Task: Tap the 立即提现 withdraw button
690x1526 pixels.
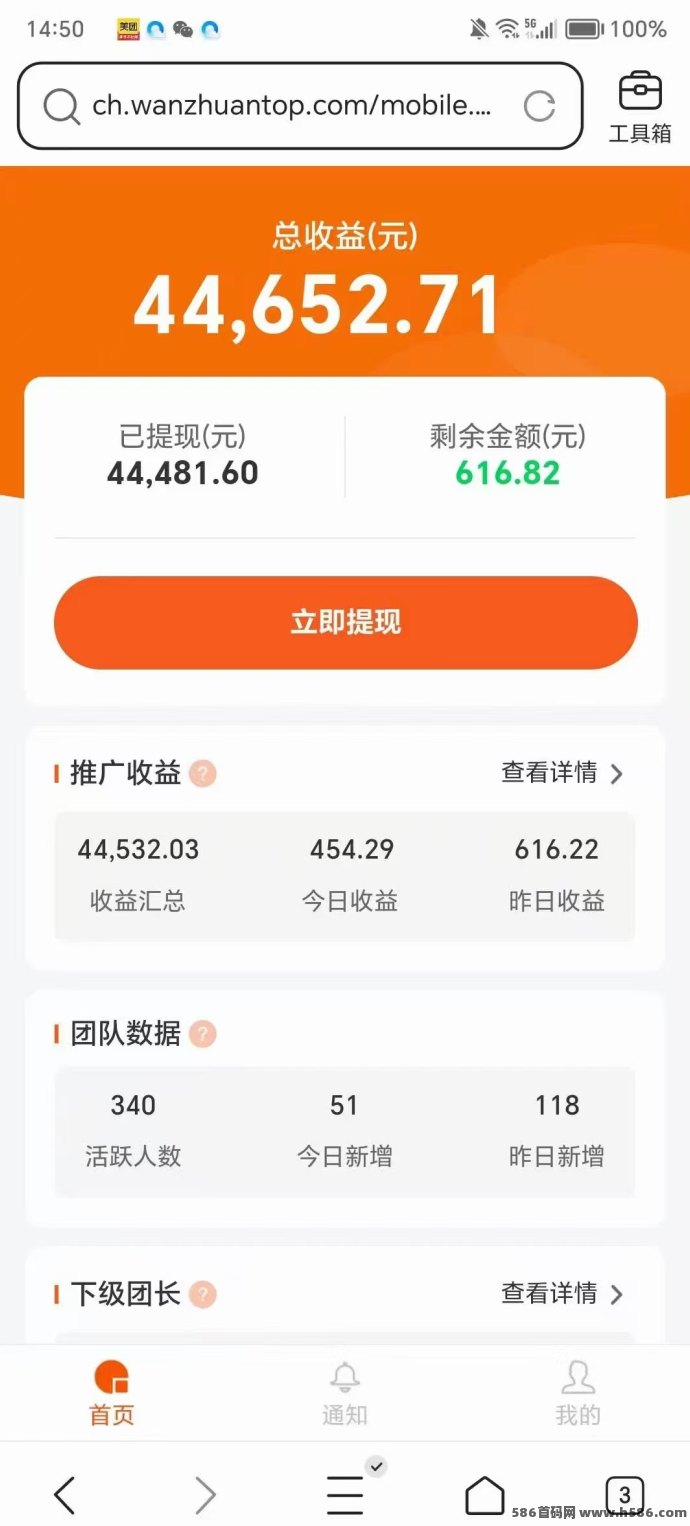Action: coord(345,622)
